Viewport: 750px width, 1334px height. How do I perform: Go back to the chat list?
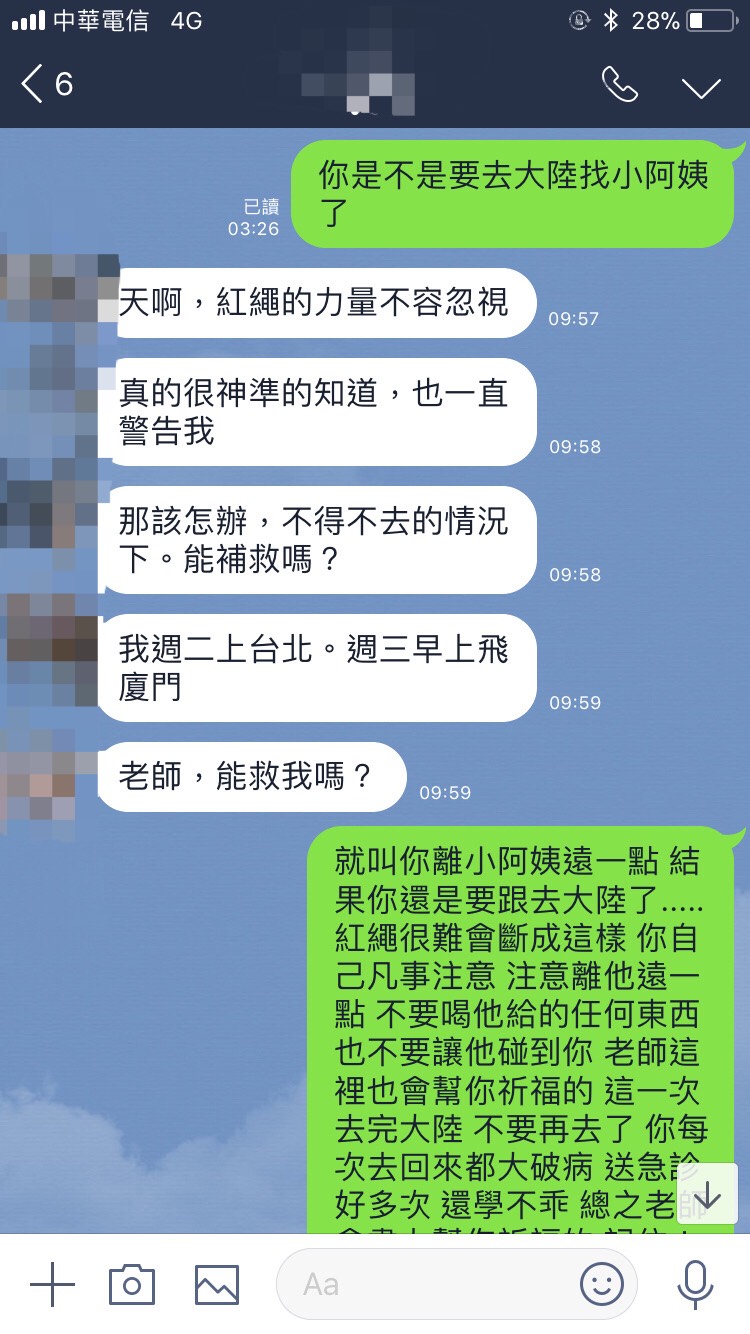45,85
